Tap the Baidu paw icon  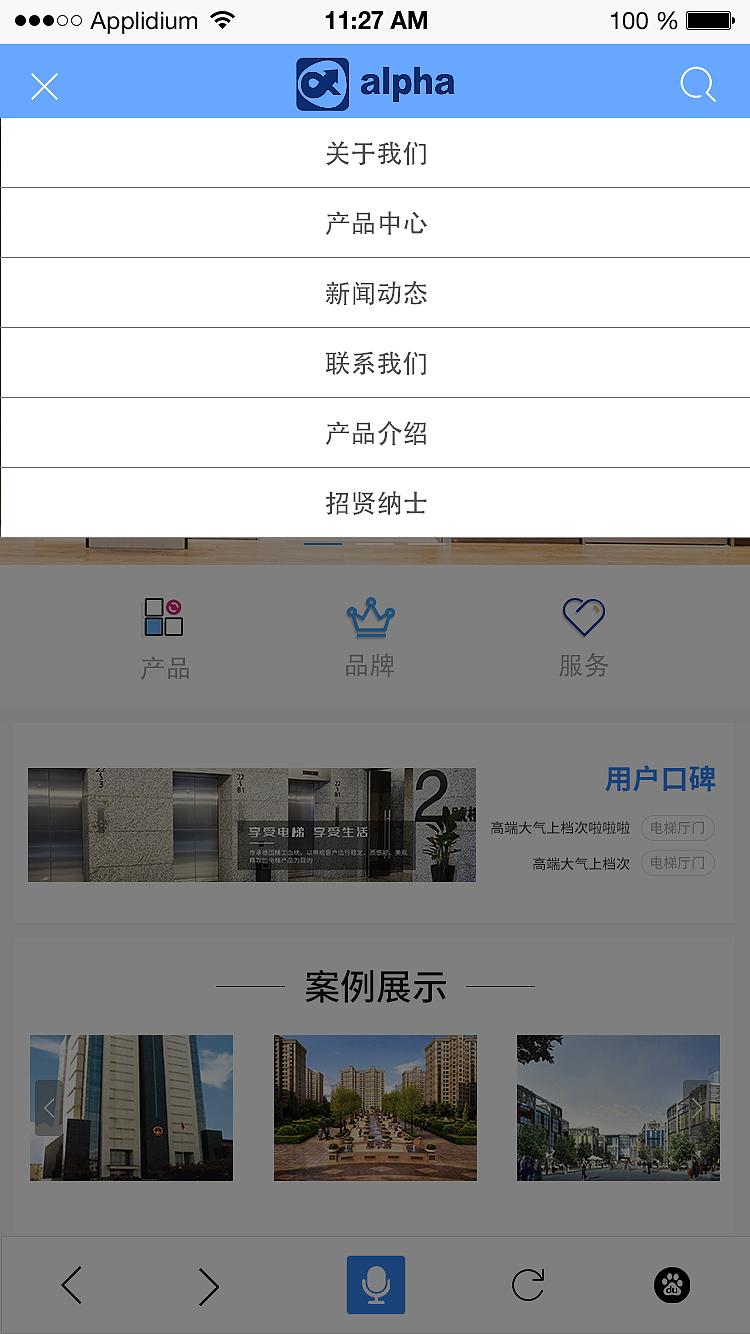click(671, 1285)
